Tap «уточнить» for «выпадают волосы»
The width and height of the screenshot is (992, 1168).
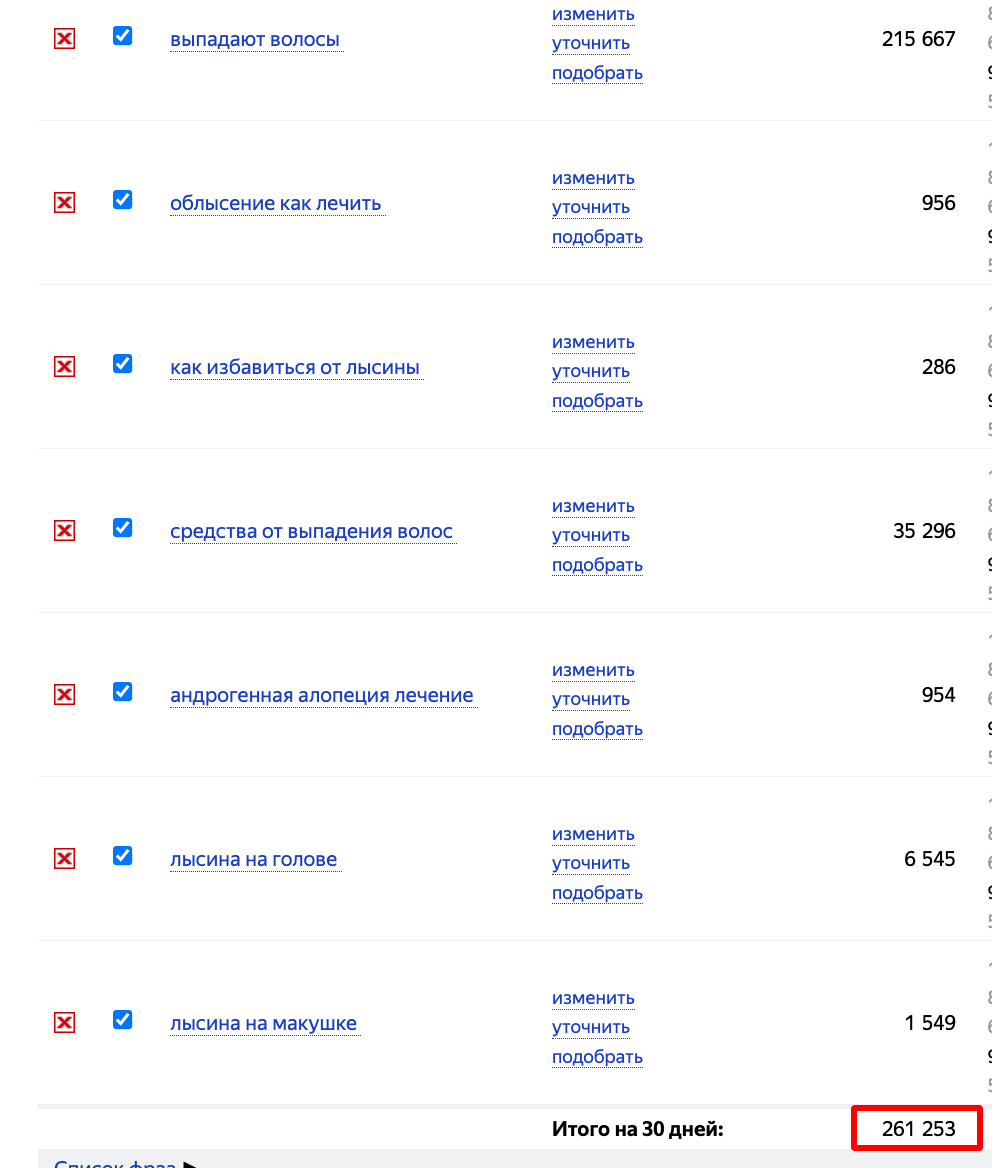591,43
